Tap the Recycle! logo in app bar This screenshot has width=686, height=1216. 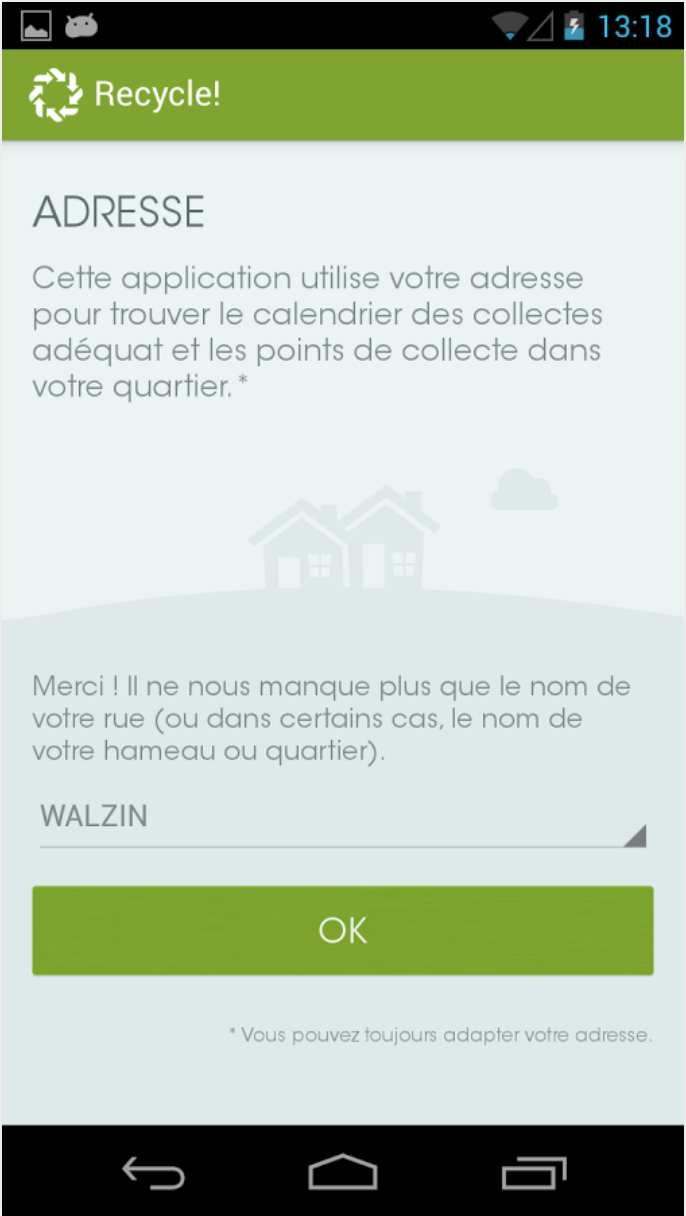(x=55, y=95)
